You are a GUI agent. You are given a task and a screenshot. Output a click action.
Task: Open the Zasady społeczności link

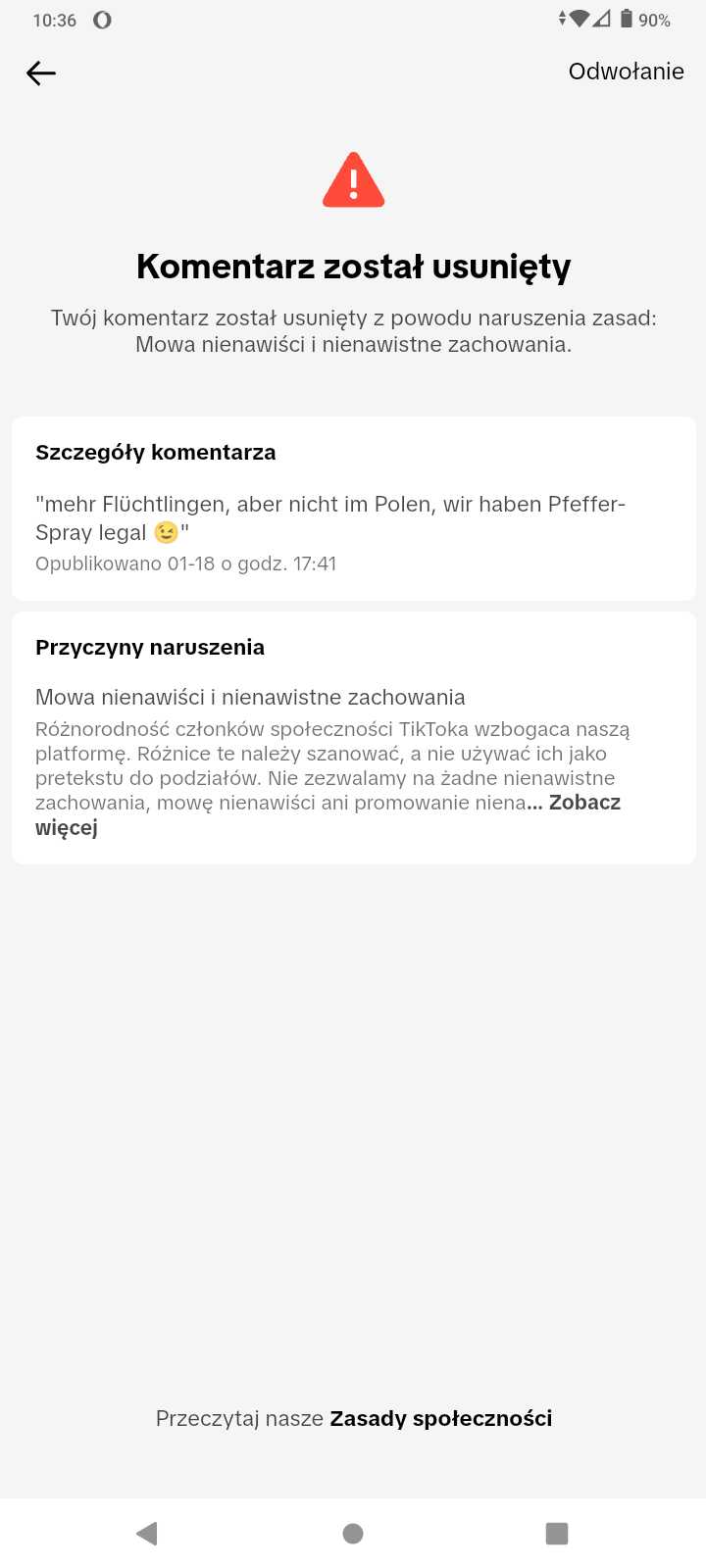coord(440,1418)
